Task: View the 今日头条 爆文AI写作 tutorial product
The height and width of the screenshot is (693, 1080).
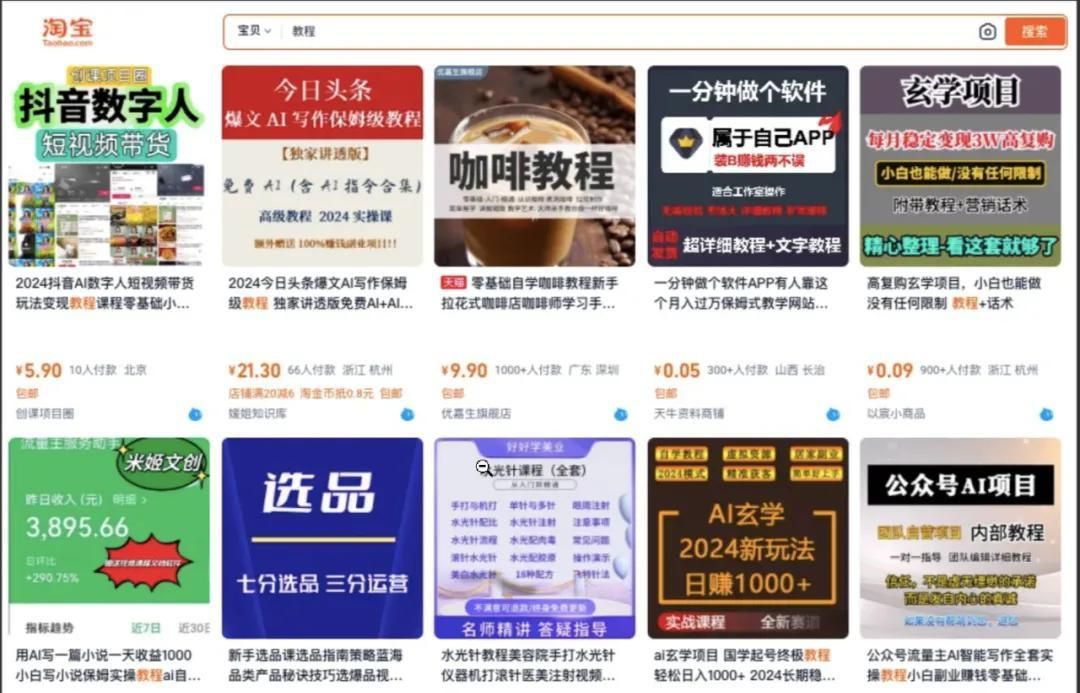Action: click(322, 165)
